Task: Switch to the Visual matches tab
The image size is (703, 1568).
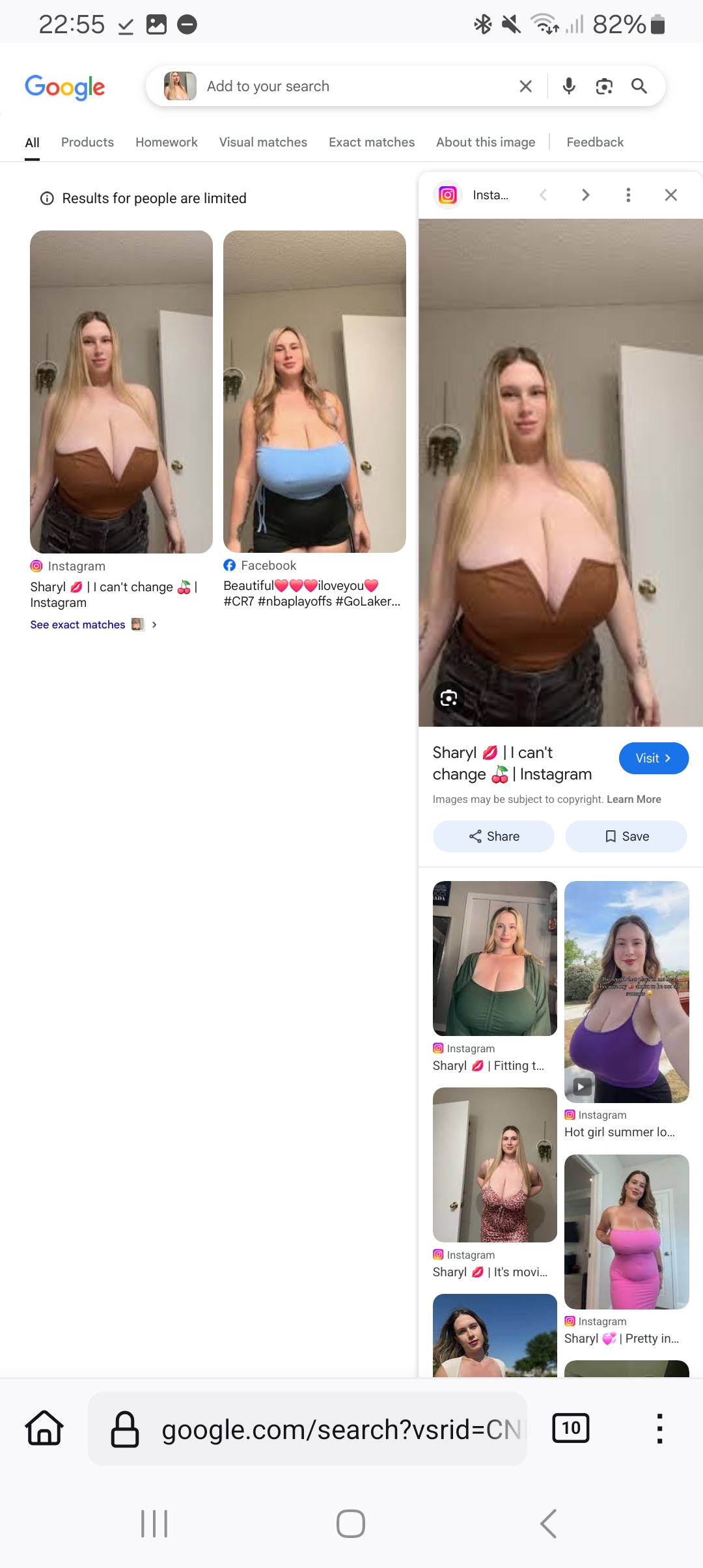Action: point(263,142)
